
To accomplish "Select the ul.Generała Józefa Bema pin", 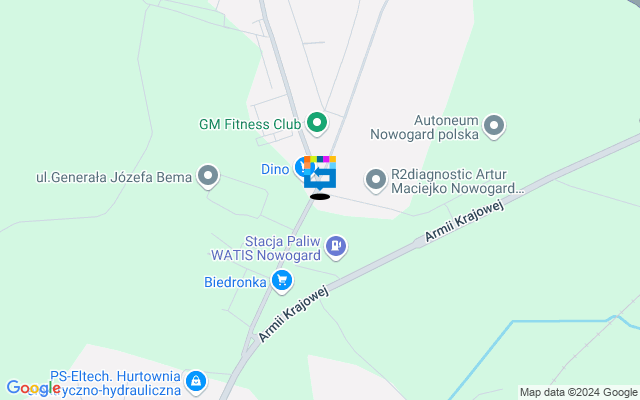I will (208, 177).
